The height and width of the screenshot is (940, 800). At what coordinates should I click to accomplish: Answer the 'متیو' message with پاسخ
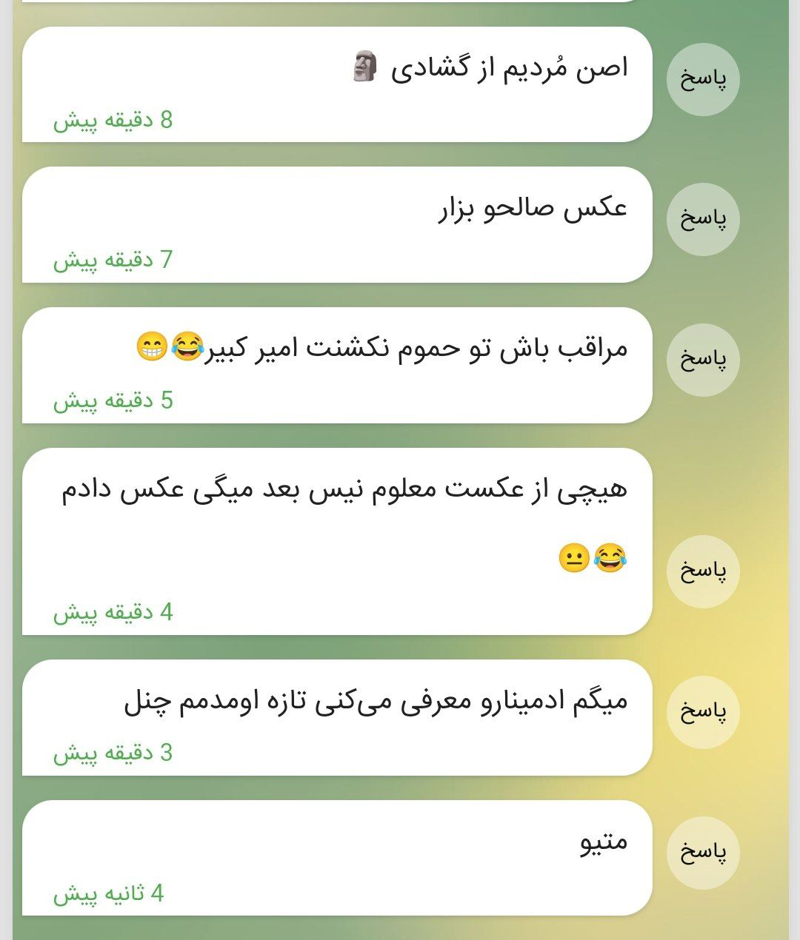coord(703,853)
